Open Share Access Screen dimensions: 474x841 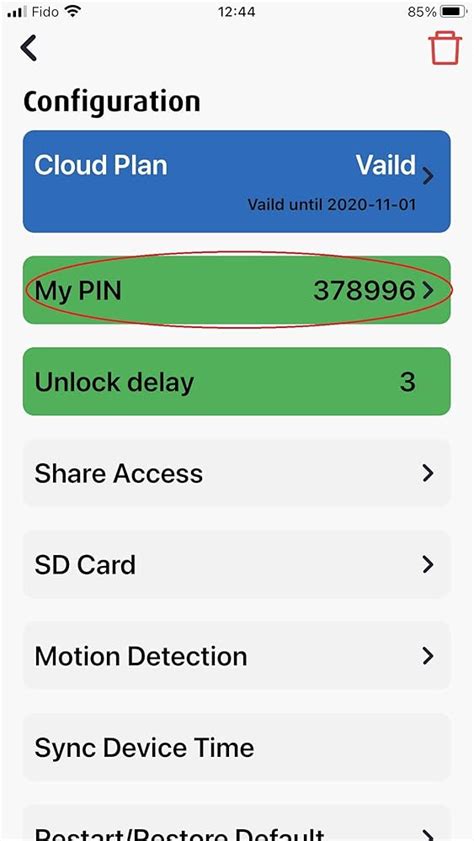click(236, 473)
